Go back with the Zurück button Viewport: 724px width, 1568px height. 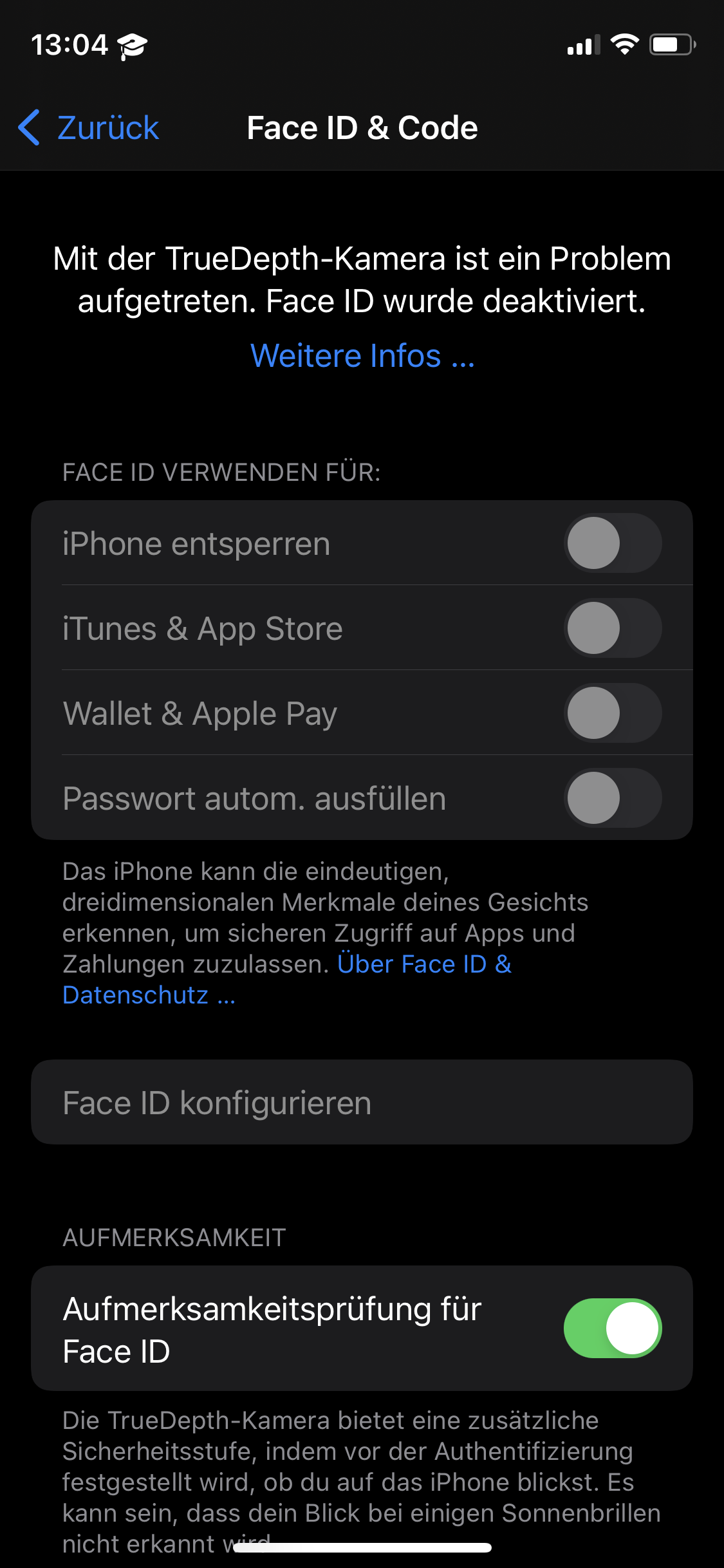tap(90, 127)
